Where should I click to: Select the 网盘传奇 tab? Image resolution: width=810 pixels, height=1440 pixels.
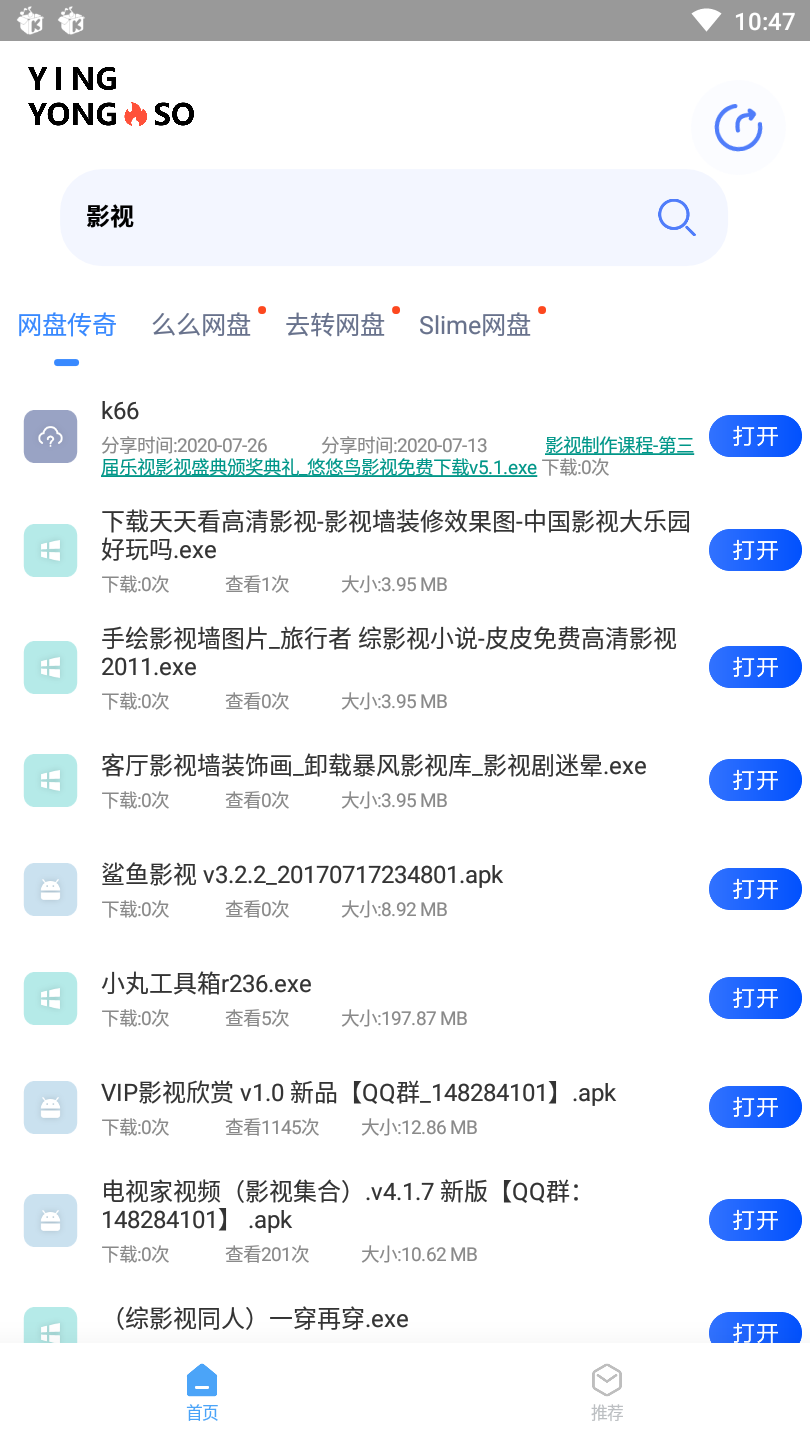pyautogui.click(x=67, y=325)
